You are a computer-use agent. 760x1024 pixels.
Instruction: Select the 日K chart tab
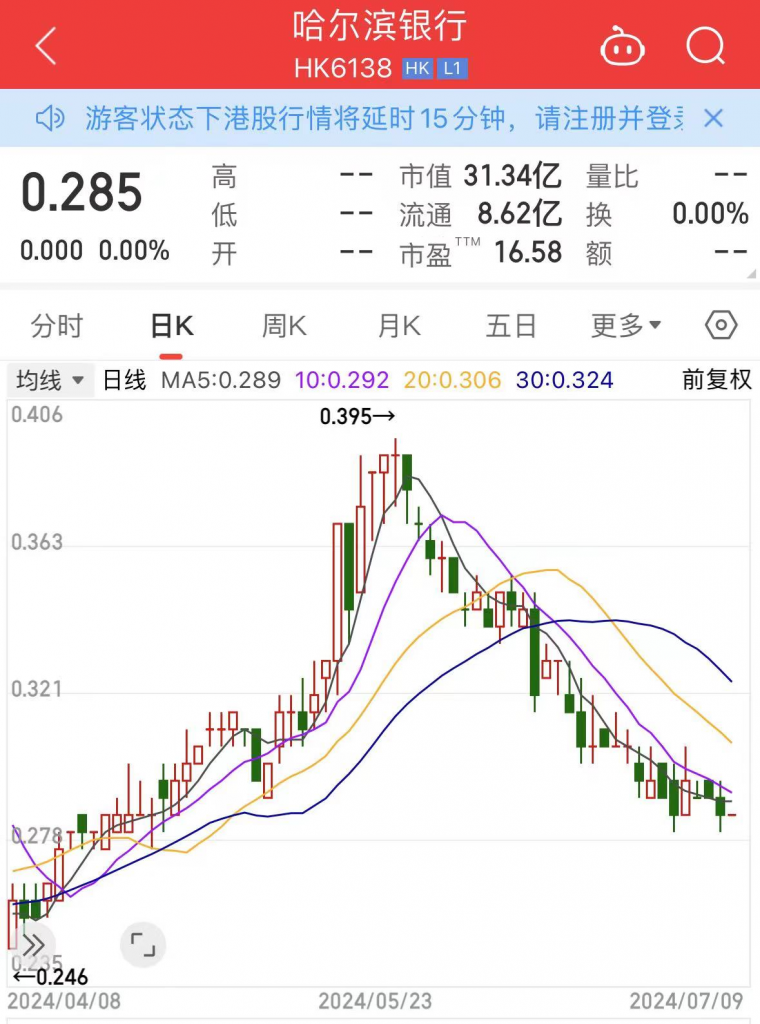171,326
